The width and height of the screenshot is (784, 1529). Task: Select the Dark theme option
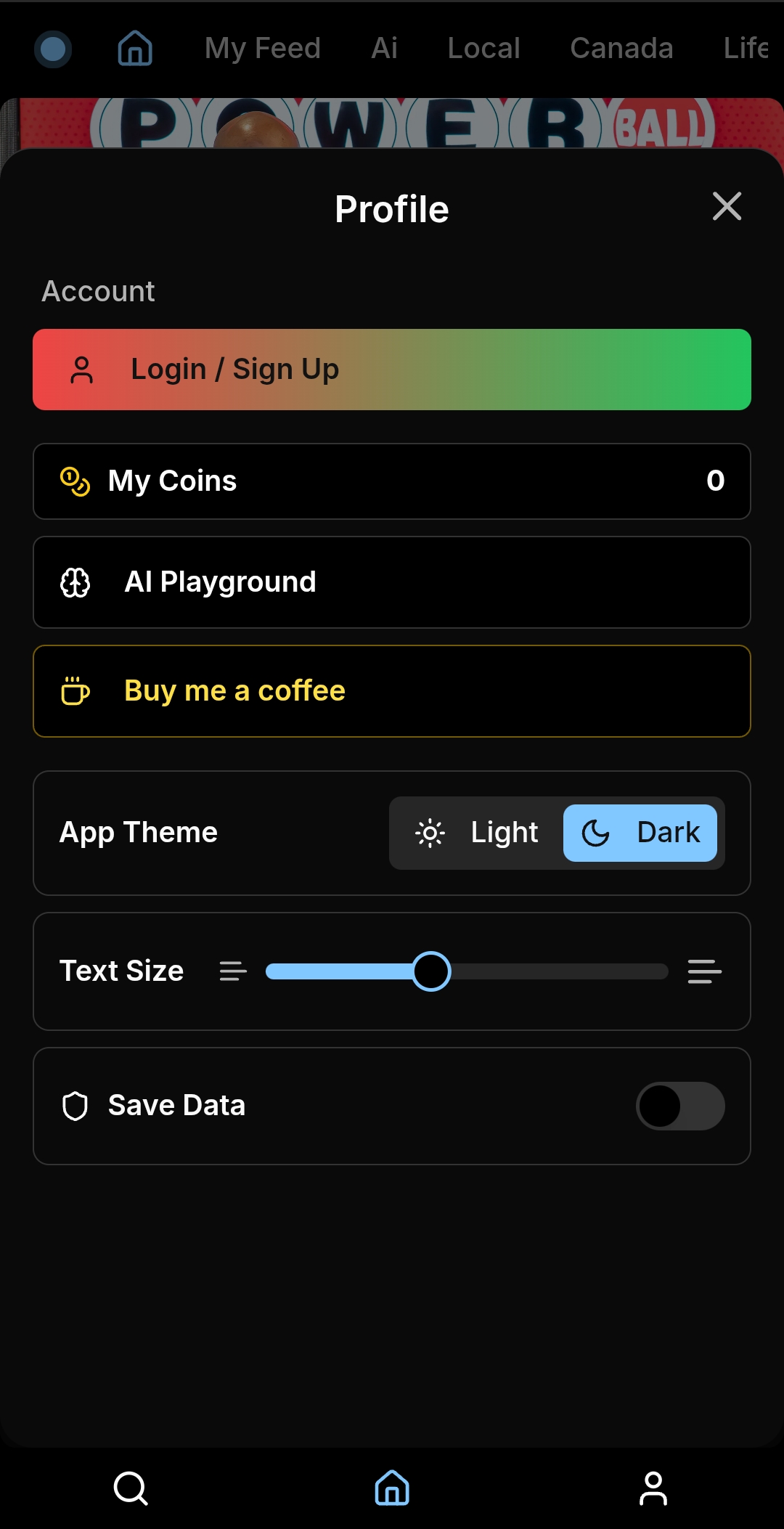(640, 833)
